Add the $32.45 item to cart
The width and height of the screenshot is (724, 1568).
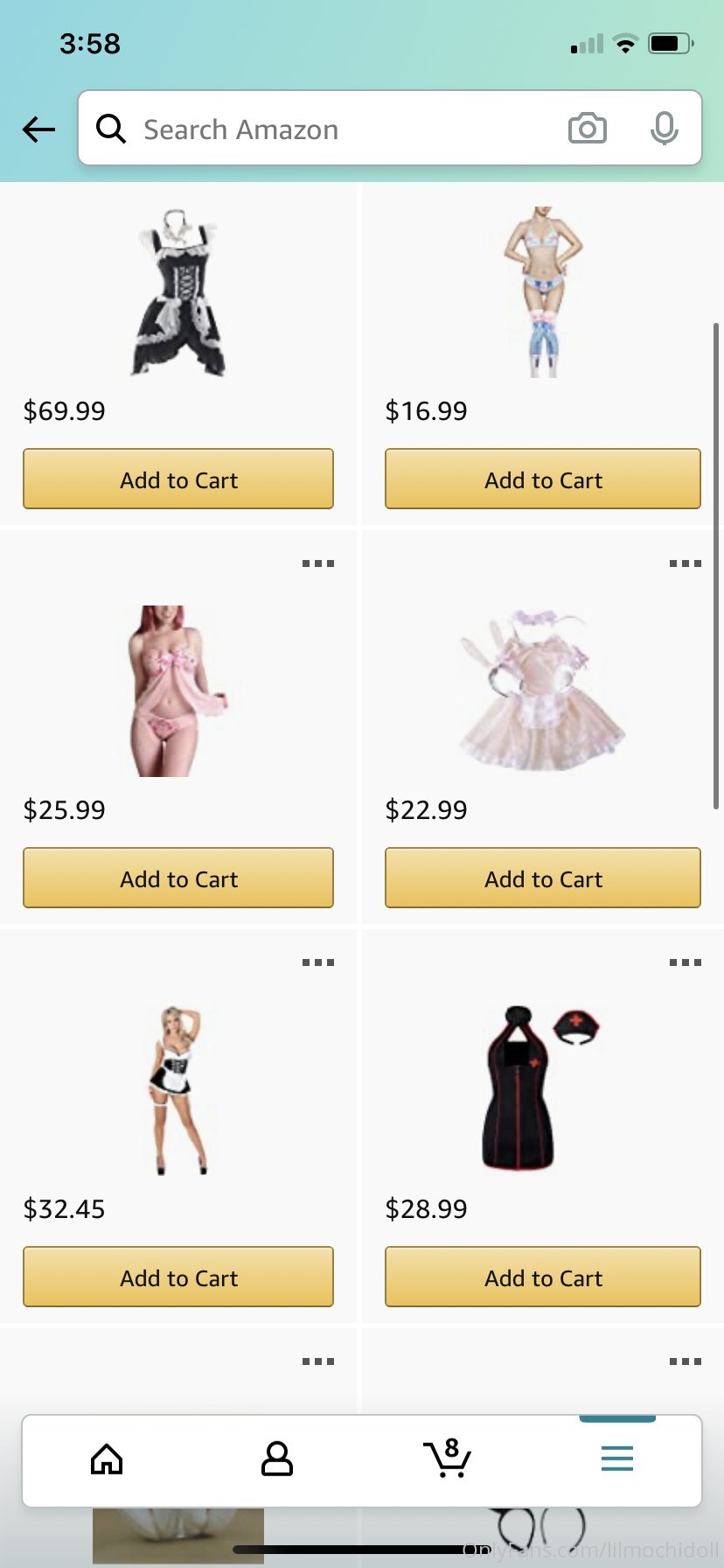178,1277
